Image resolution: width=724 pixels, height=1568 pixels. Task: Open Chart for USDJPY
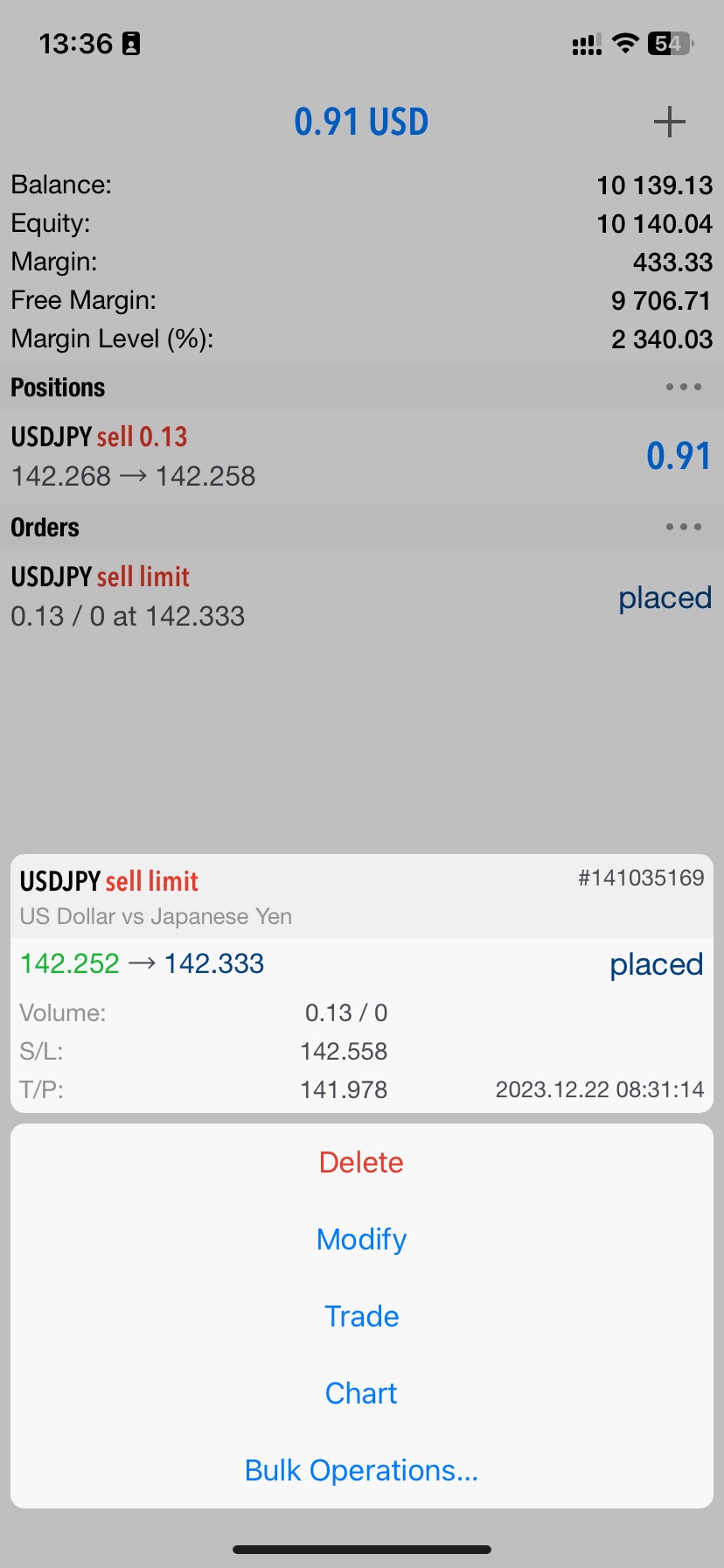tap(361, 1393)
